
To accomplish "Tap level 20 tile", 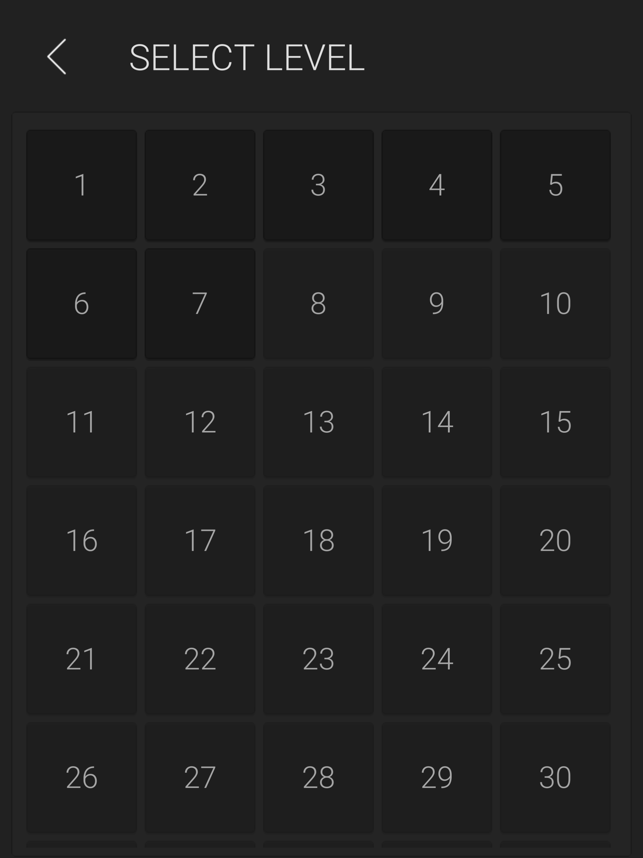I will pos(555,540).
